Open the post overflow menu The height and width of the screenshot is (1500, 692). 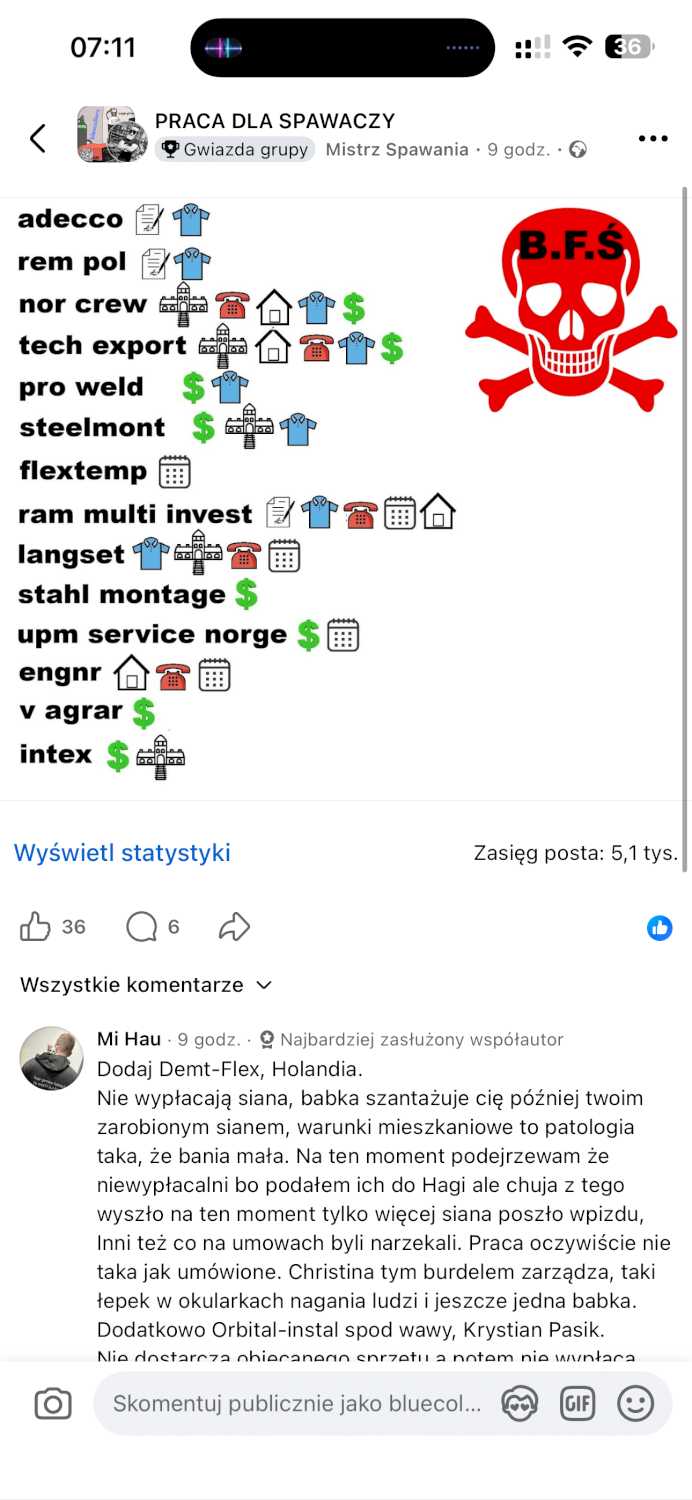coord(652,138)
